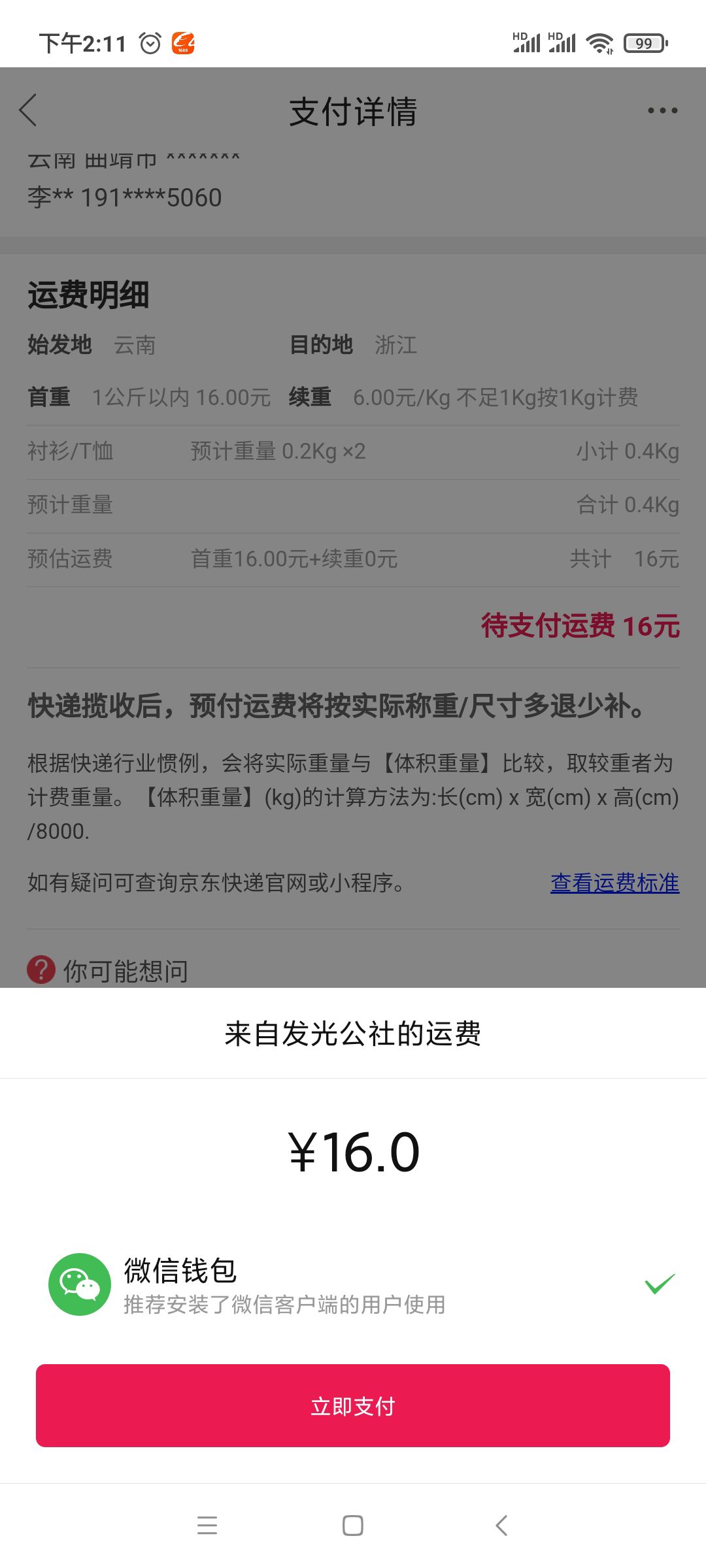Tap the system home button

(353, 1526)
